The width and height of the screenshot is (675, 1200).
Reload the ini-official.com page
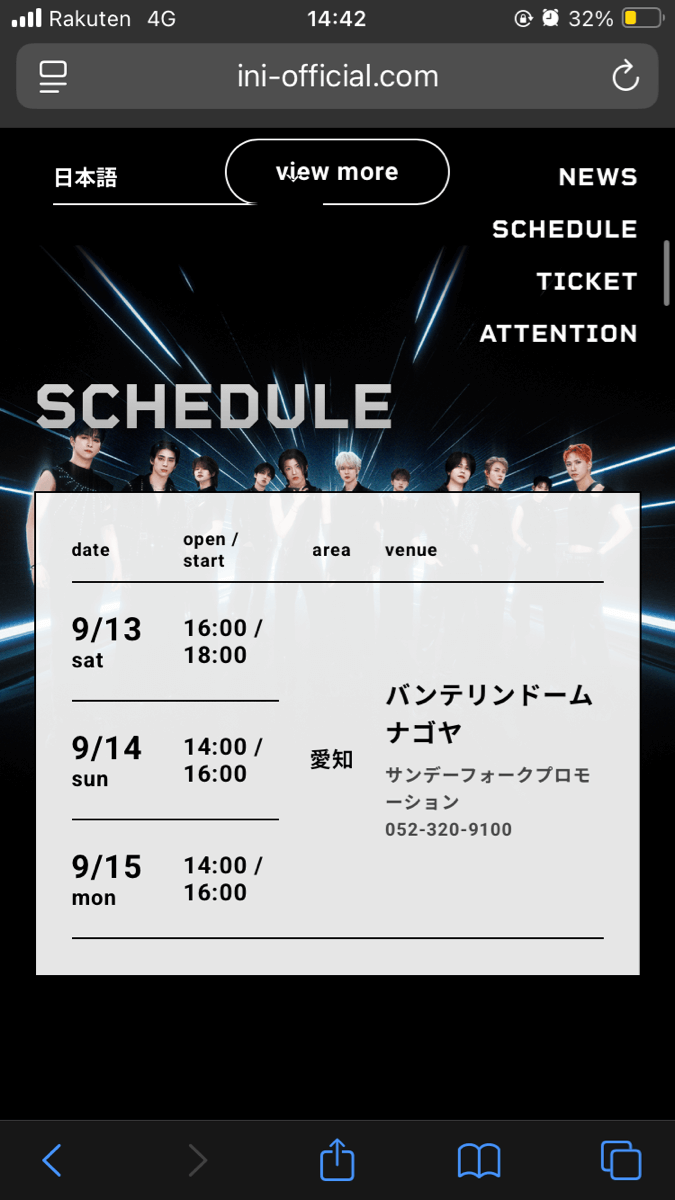point(625,77)
